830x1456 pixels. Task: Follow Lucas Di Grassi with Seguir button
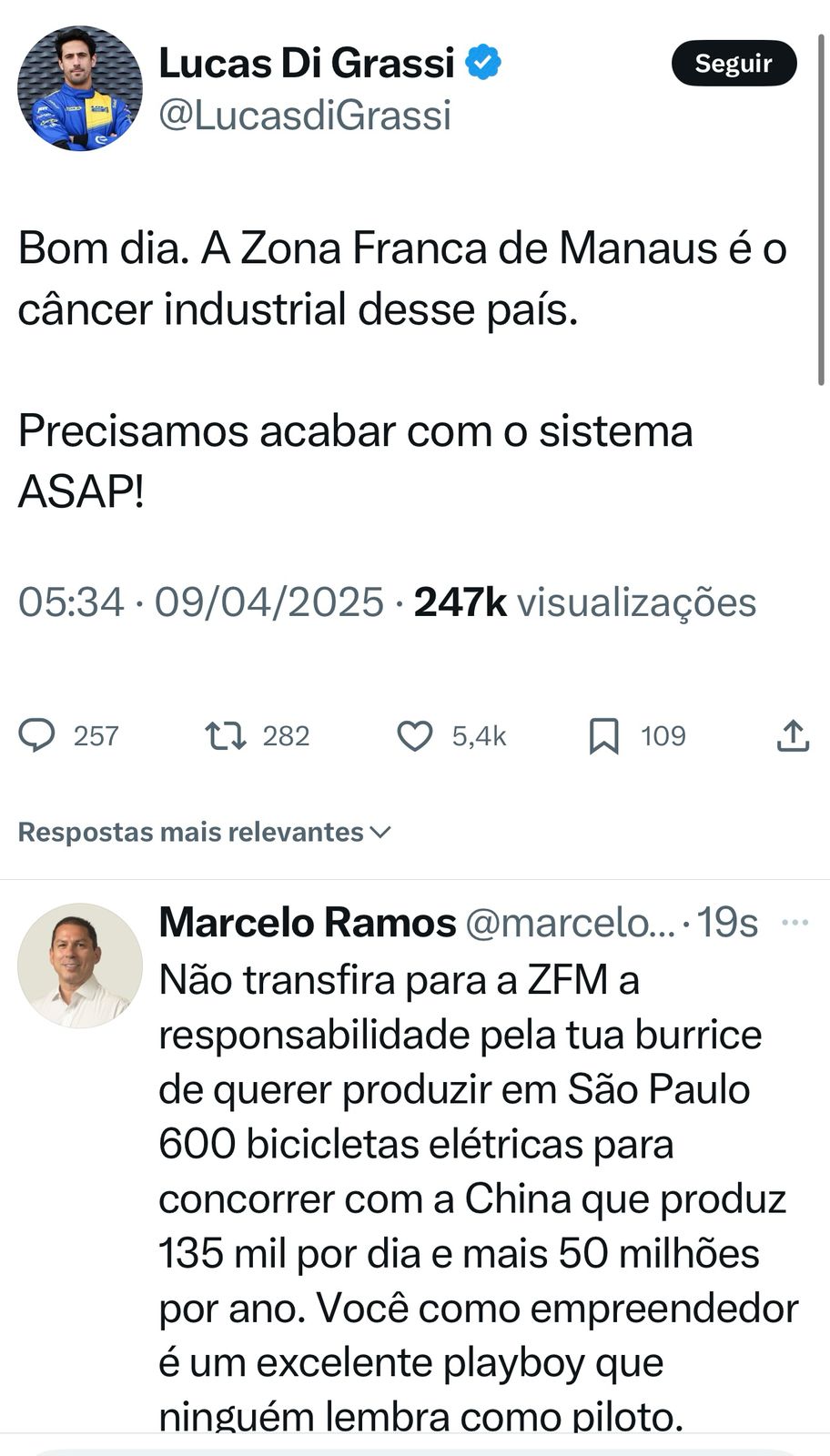click(x=734, y=64)
